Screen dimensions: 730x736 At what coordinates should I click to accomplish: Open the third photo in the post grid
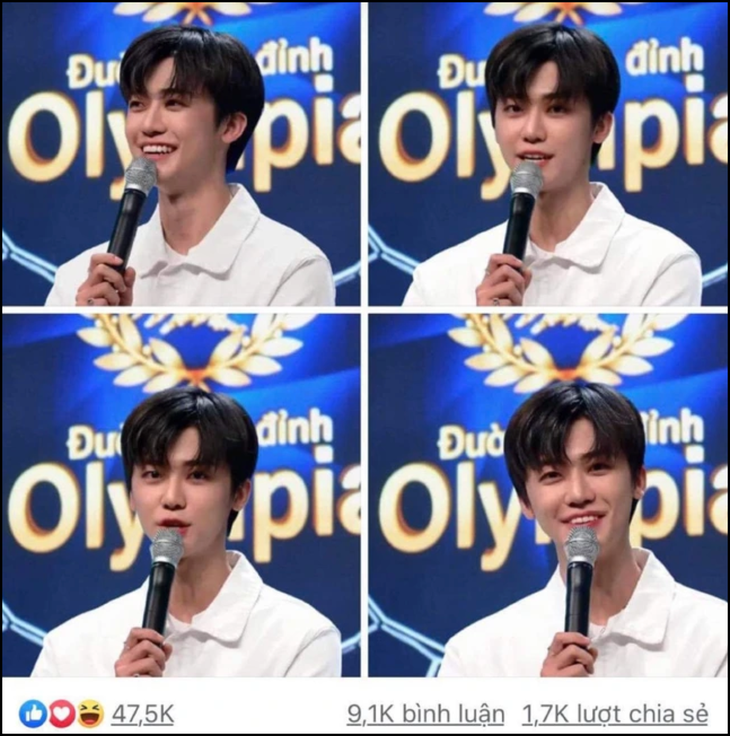(182, 495)
